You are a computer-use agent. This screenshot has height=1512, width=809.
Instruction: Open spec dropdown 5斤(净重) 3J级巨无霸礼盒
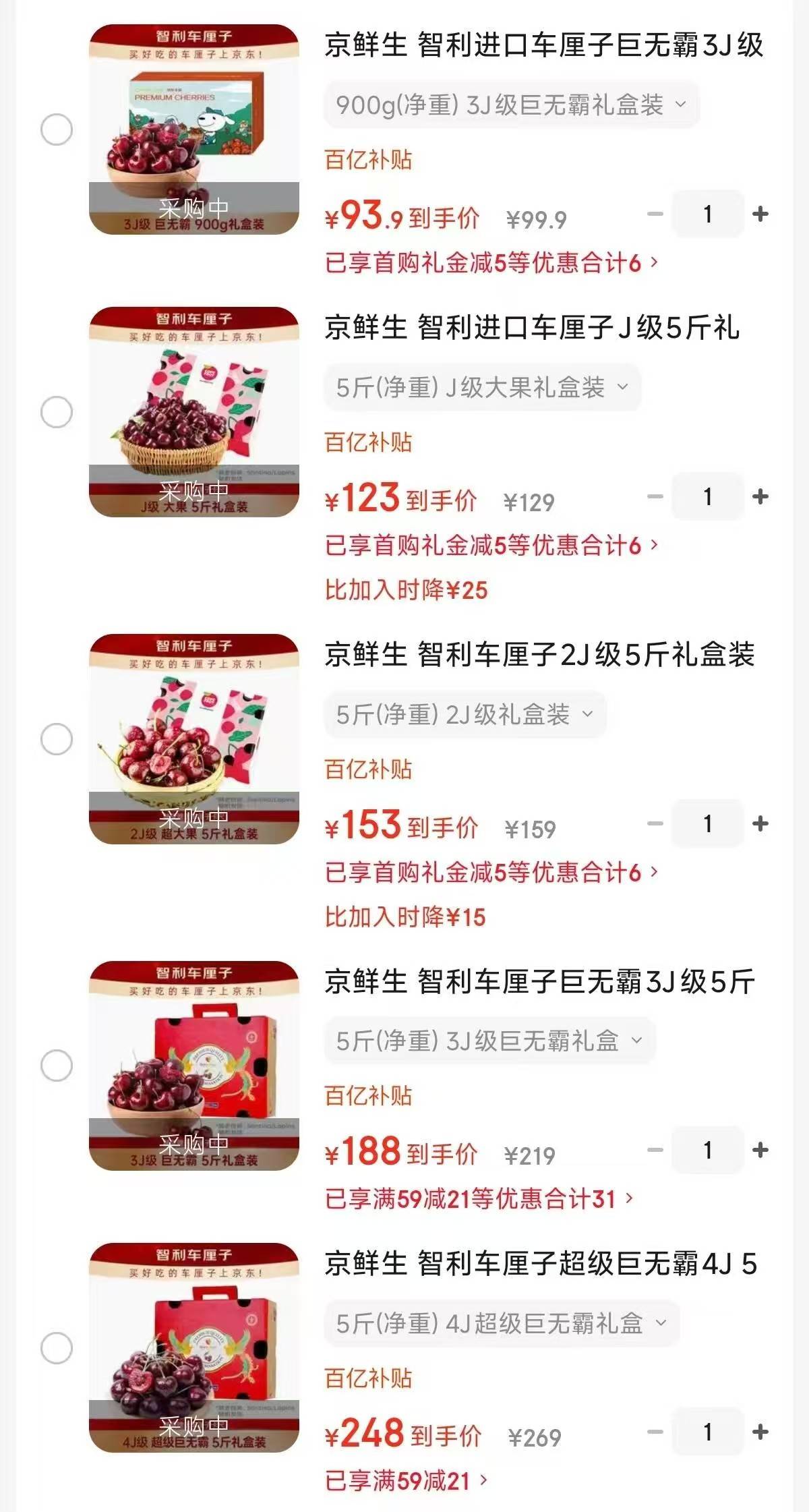click(489, 1041)
